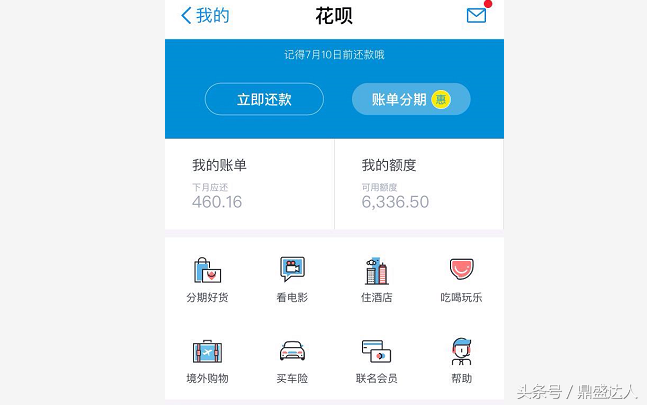This screenshot has height=405, width=647.
Task: Open 联名会员 co-branded membership
Action: (376, 361)
